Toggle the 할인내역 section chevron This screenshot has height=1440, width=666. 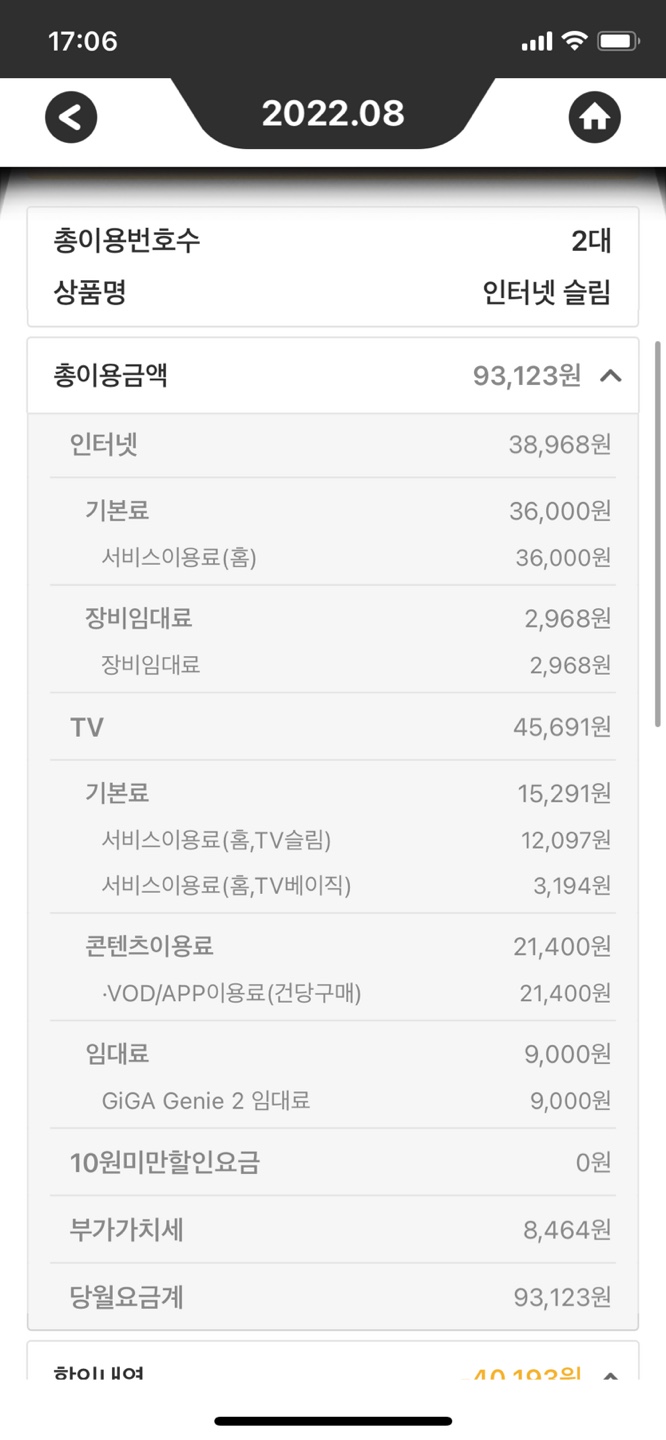(611, 1374)
